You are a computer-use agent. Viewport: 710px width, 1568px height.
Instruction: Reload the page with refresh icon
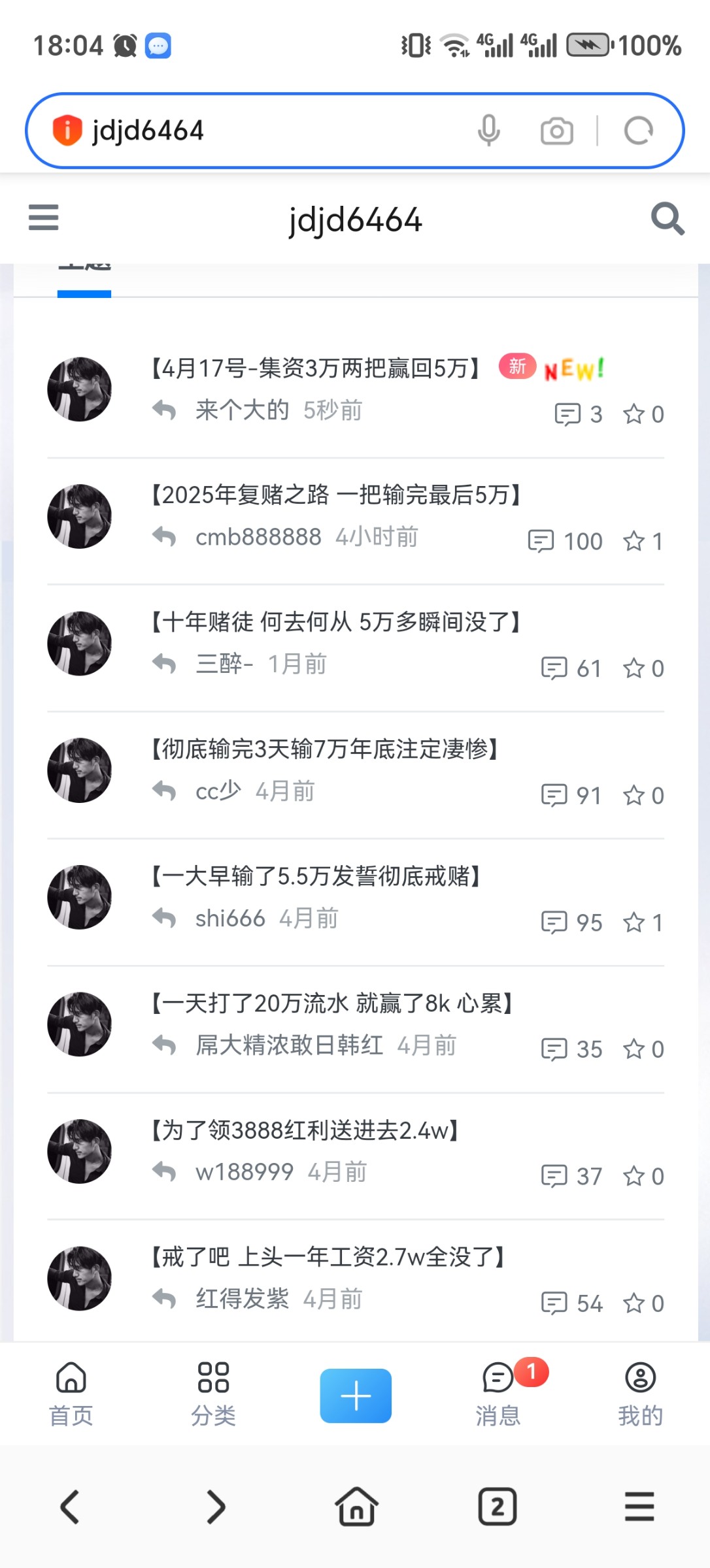click(x=638, y=131)
